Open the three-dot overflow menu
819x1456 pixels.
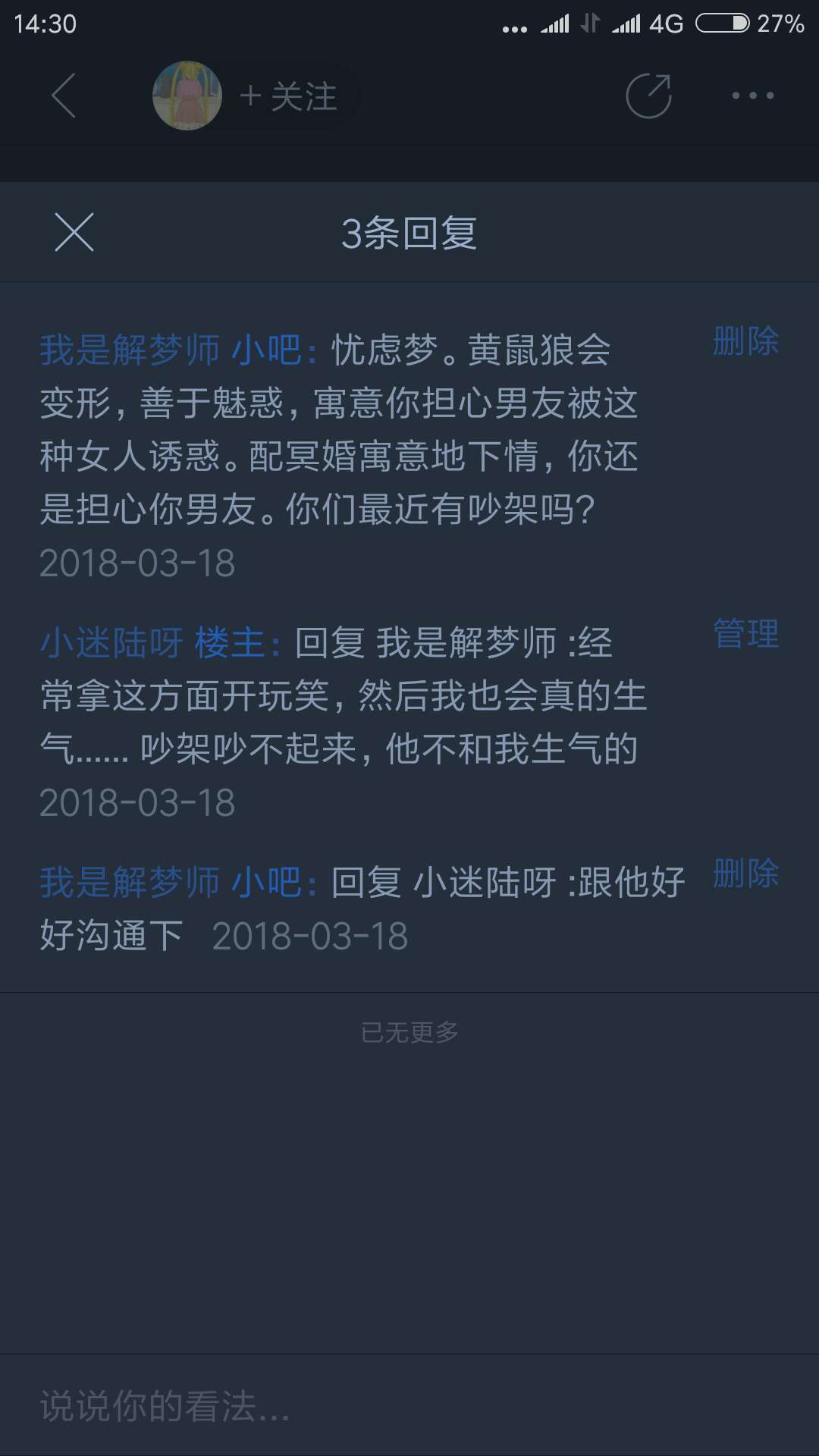point(752,96)
